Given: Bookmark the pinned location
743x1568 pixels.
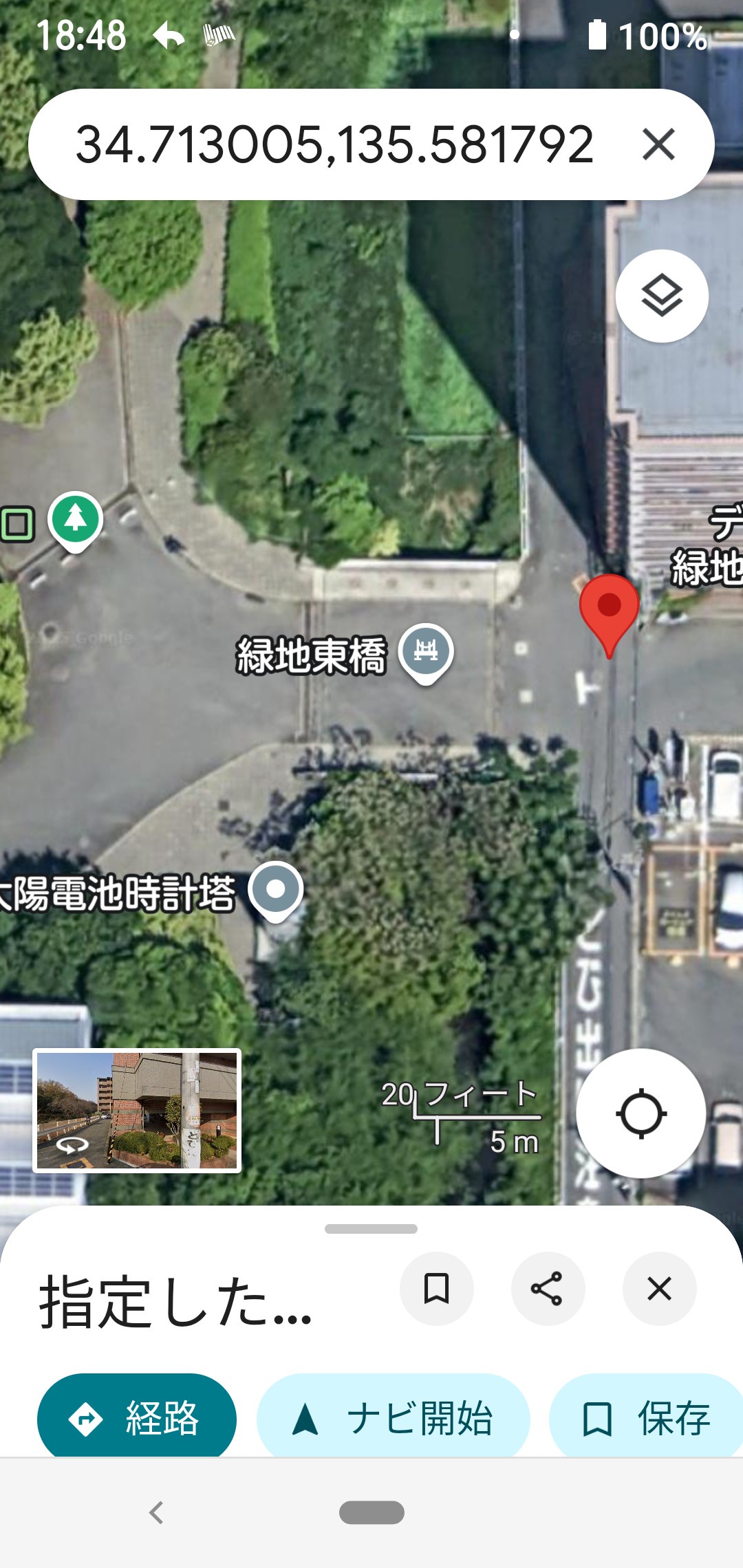Looking at the screenshot, I should click(436, 1289).
